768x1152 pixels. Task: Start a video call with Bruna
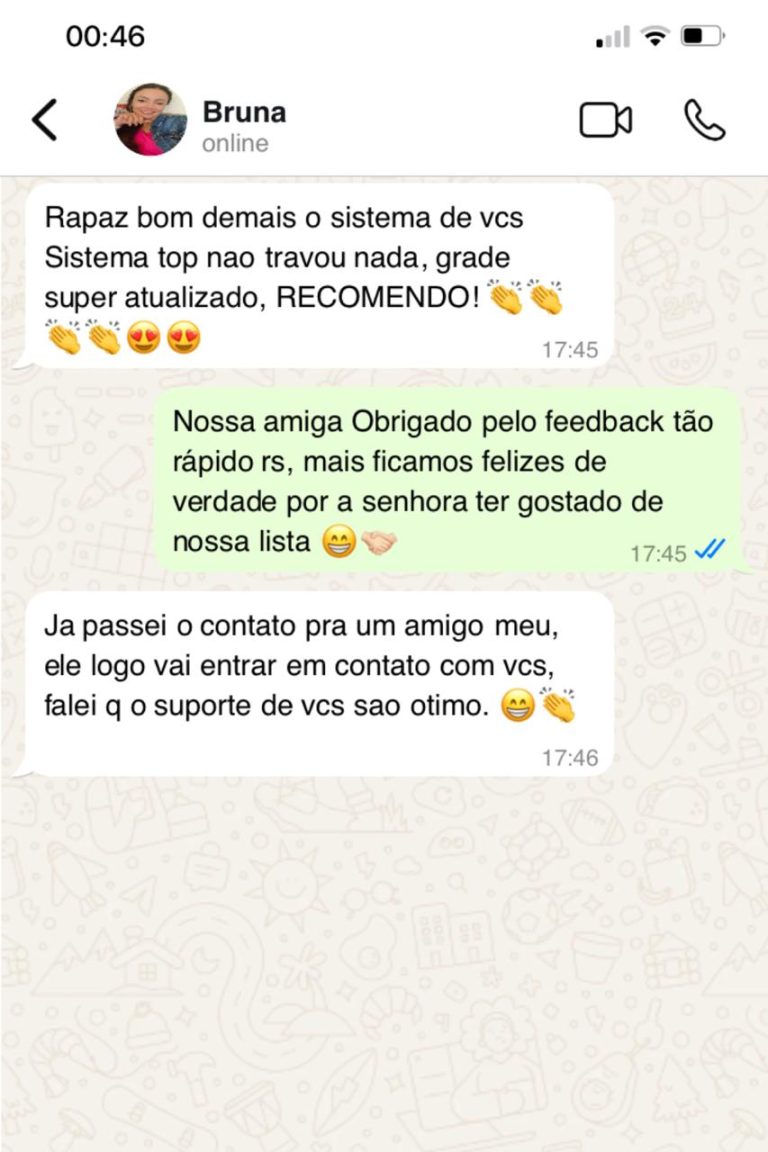(x=605, y=120)
